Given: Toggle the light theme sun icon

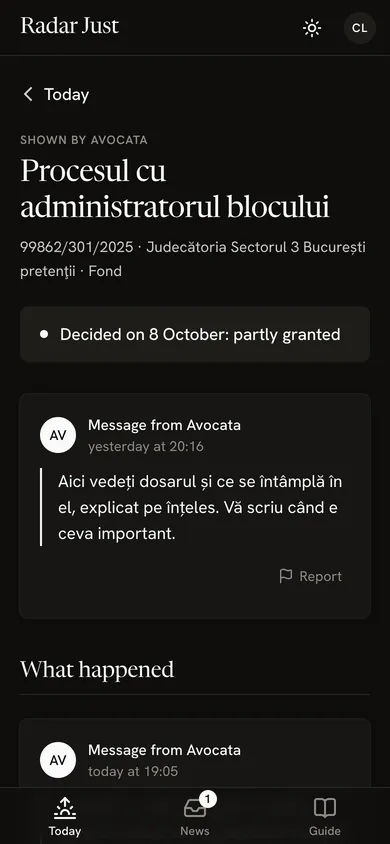Looking at the screenshot, I should point(312,28).
